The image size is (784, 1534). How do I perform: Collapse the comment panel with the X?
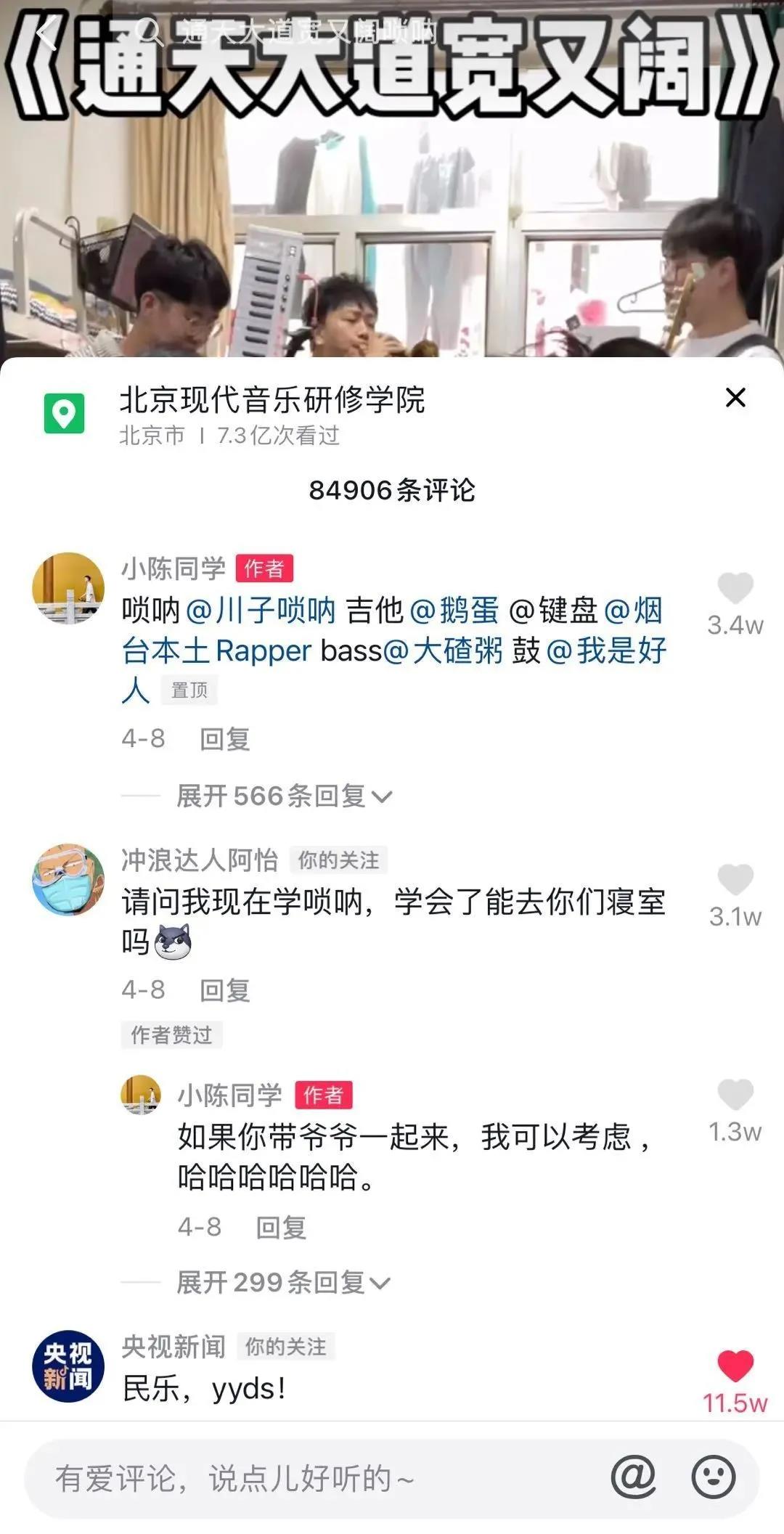pyautogui.click(x=736, y=398)
